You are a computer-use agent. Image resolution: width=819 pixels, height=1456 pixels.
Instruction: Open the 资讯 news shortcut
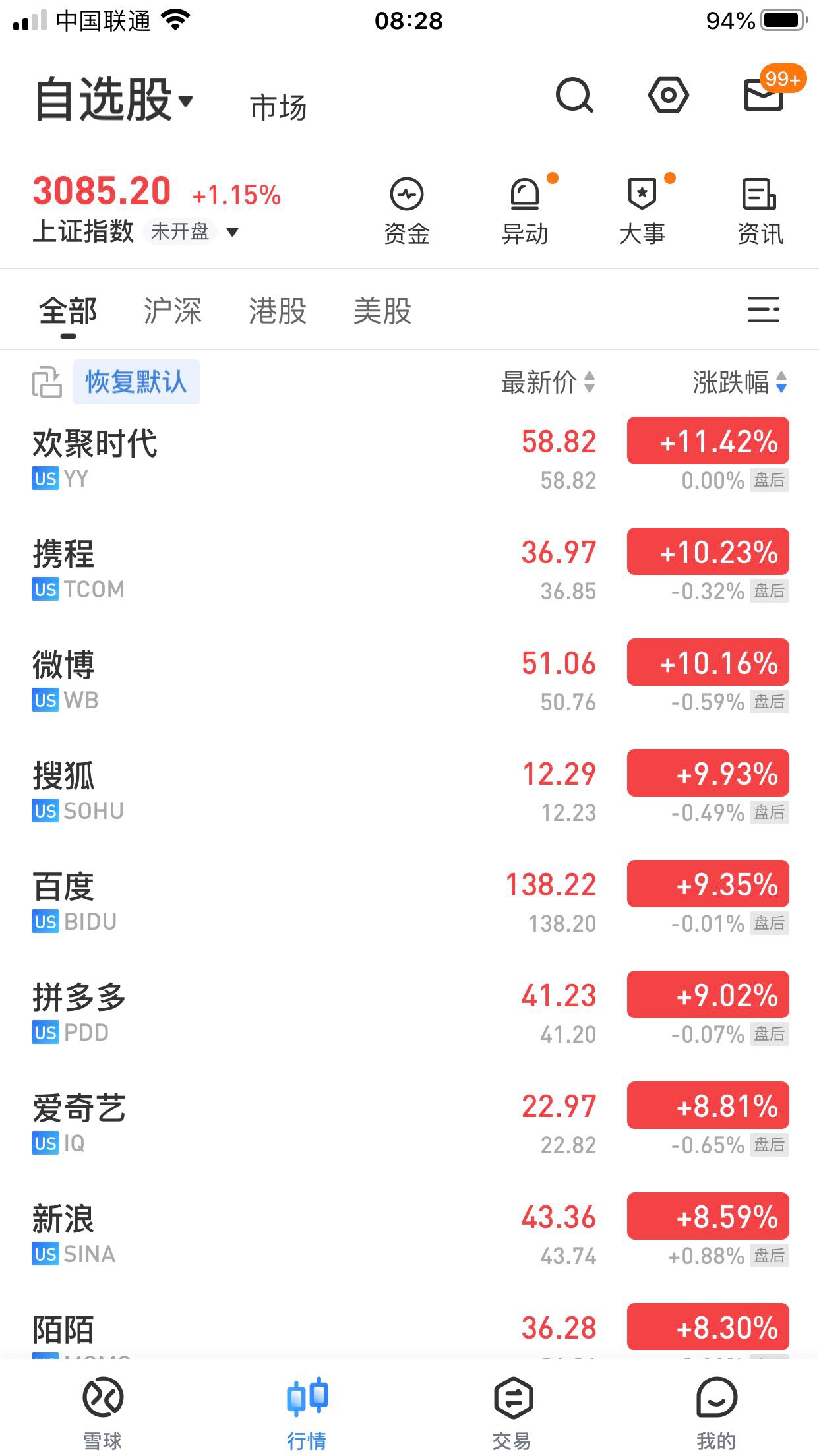tap(760, 211)
